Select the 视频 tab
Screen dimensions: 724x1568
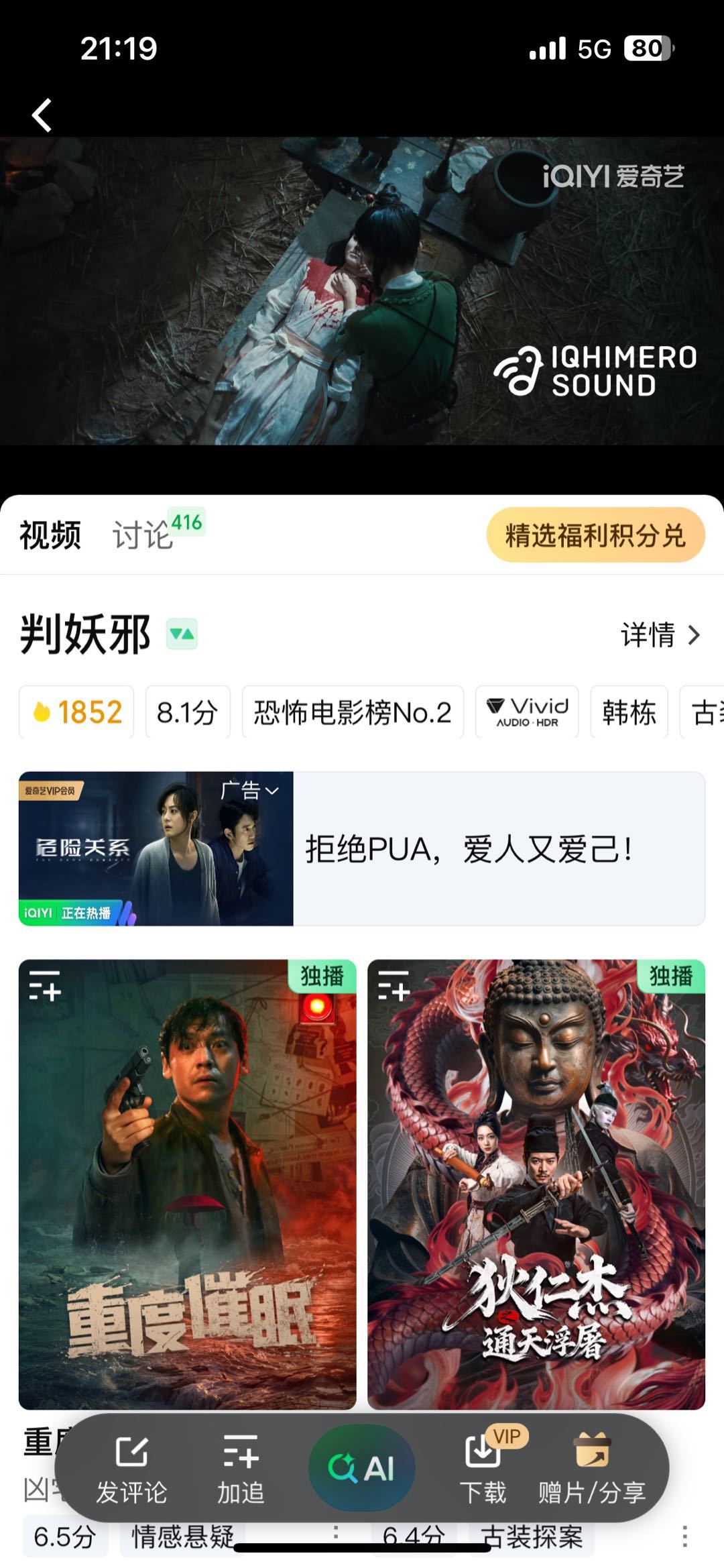[50, 535]
